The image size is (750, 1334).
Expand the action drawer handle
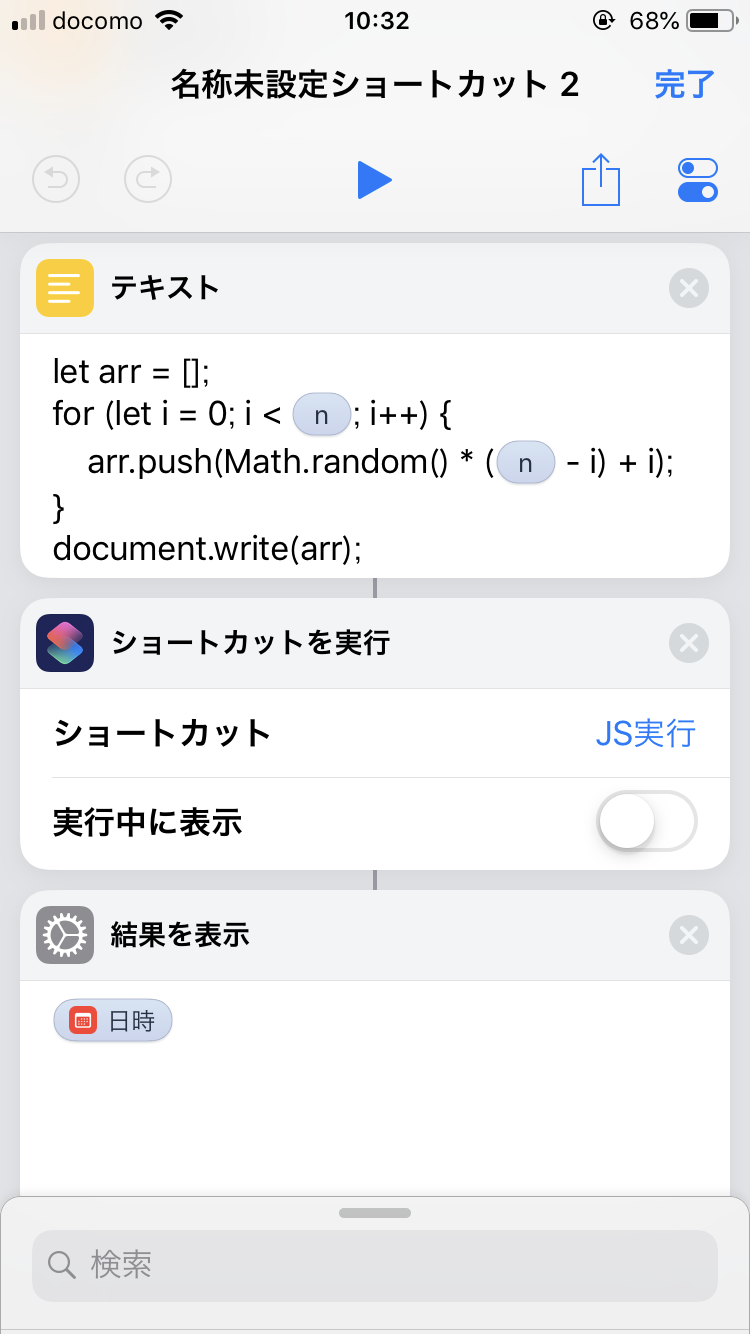pyautogui.click(x=375, y=1213)
